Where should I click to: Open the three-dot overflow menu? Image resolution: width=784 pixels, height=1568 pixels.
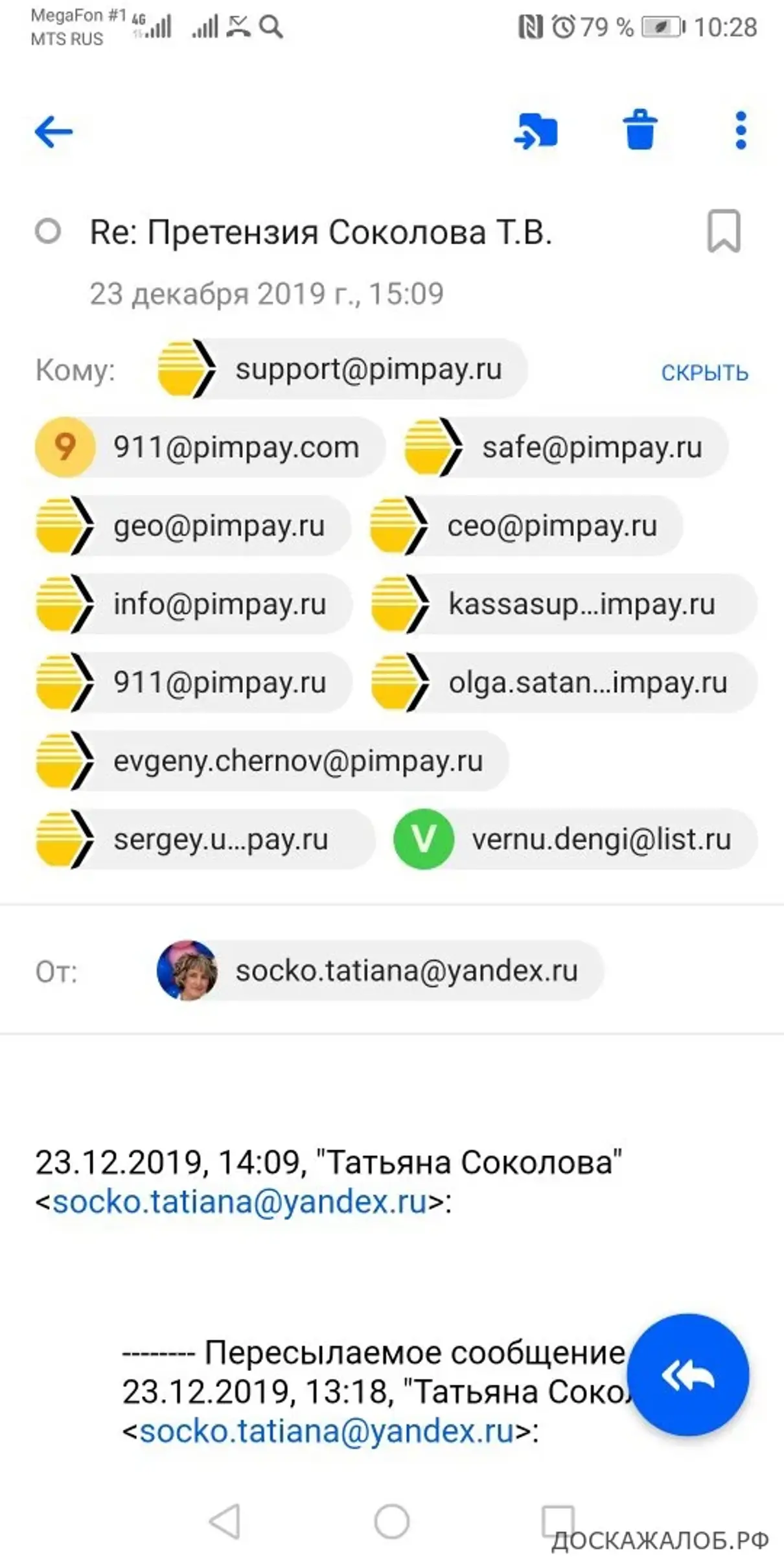741,131
